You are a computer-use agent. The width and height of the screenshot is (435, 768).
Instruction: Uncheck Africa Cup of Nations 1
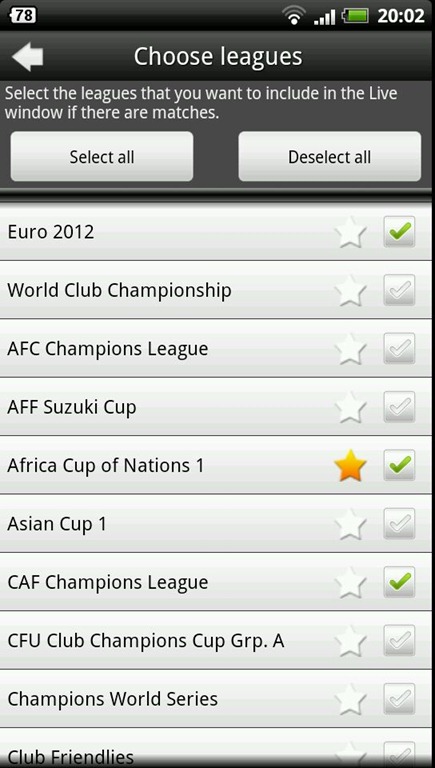(x=399, y=465)
